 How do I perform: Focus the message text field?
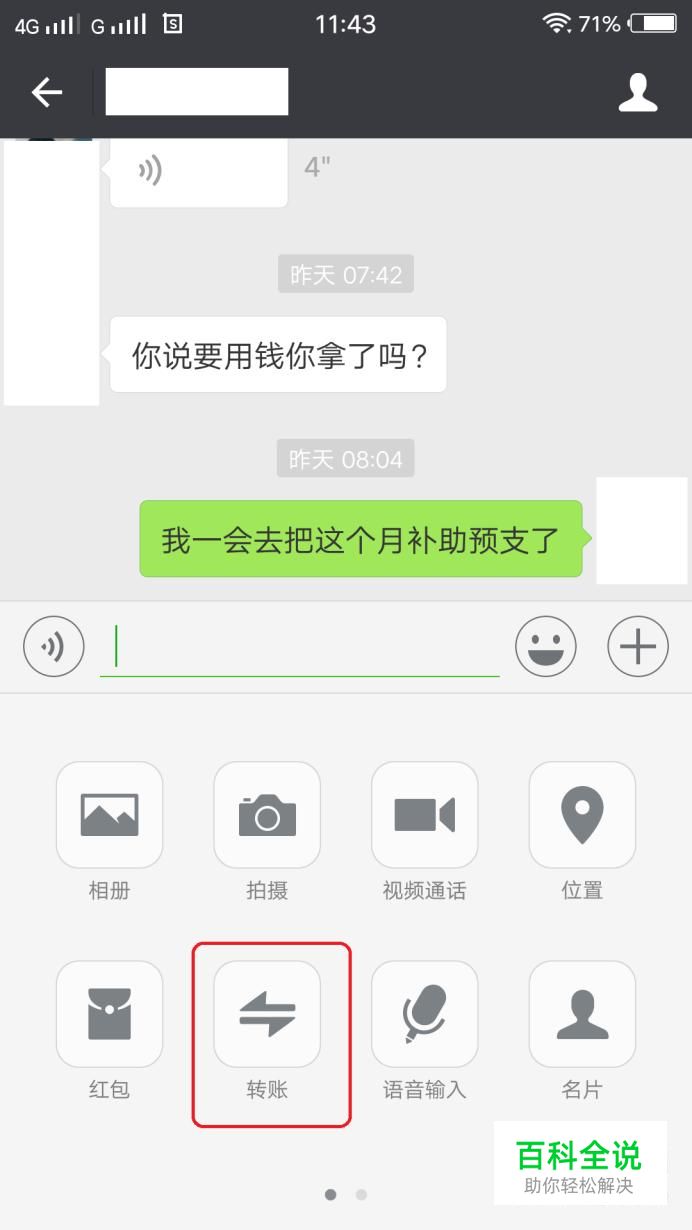(300, 647)
